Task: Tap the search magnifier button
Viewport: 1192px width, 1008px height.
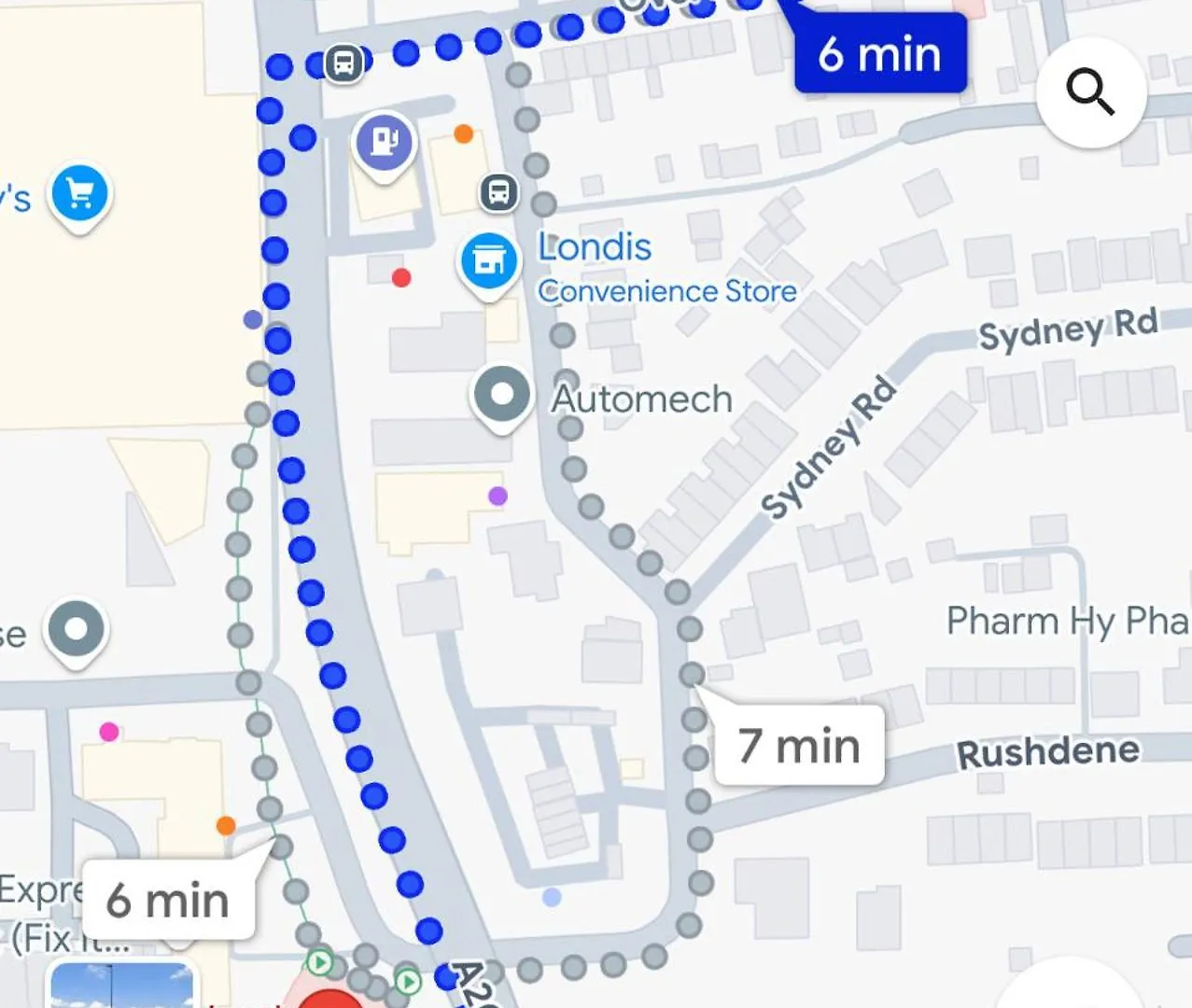Action: 1090,91
